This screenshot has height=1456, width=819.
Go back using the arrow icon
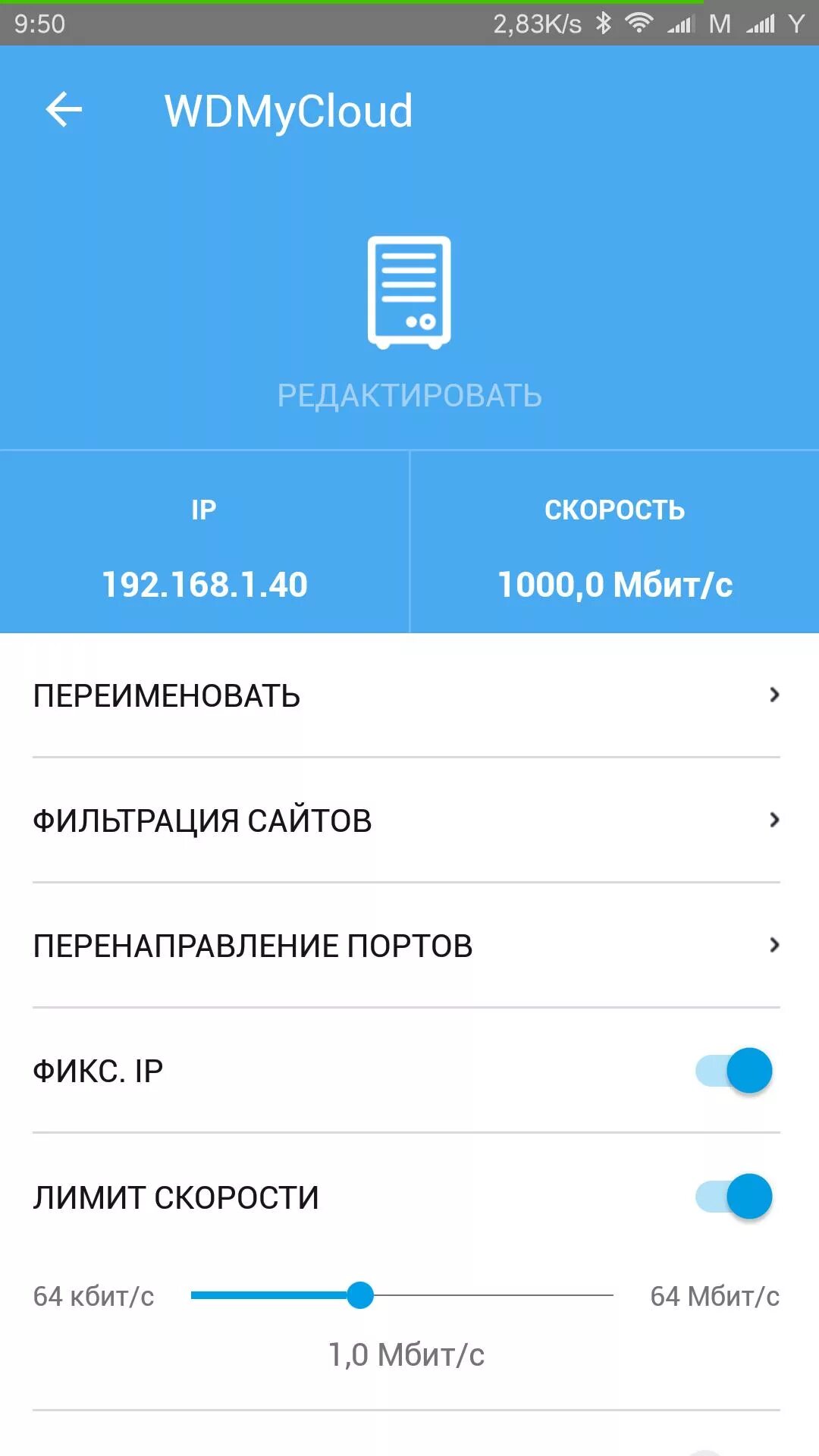click(64, 111)
